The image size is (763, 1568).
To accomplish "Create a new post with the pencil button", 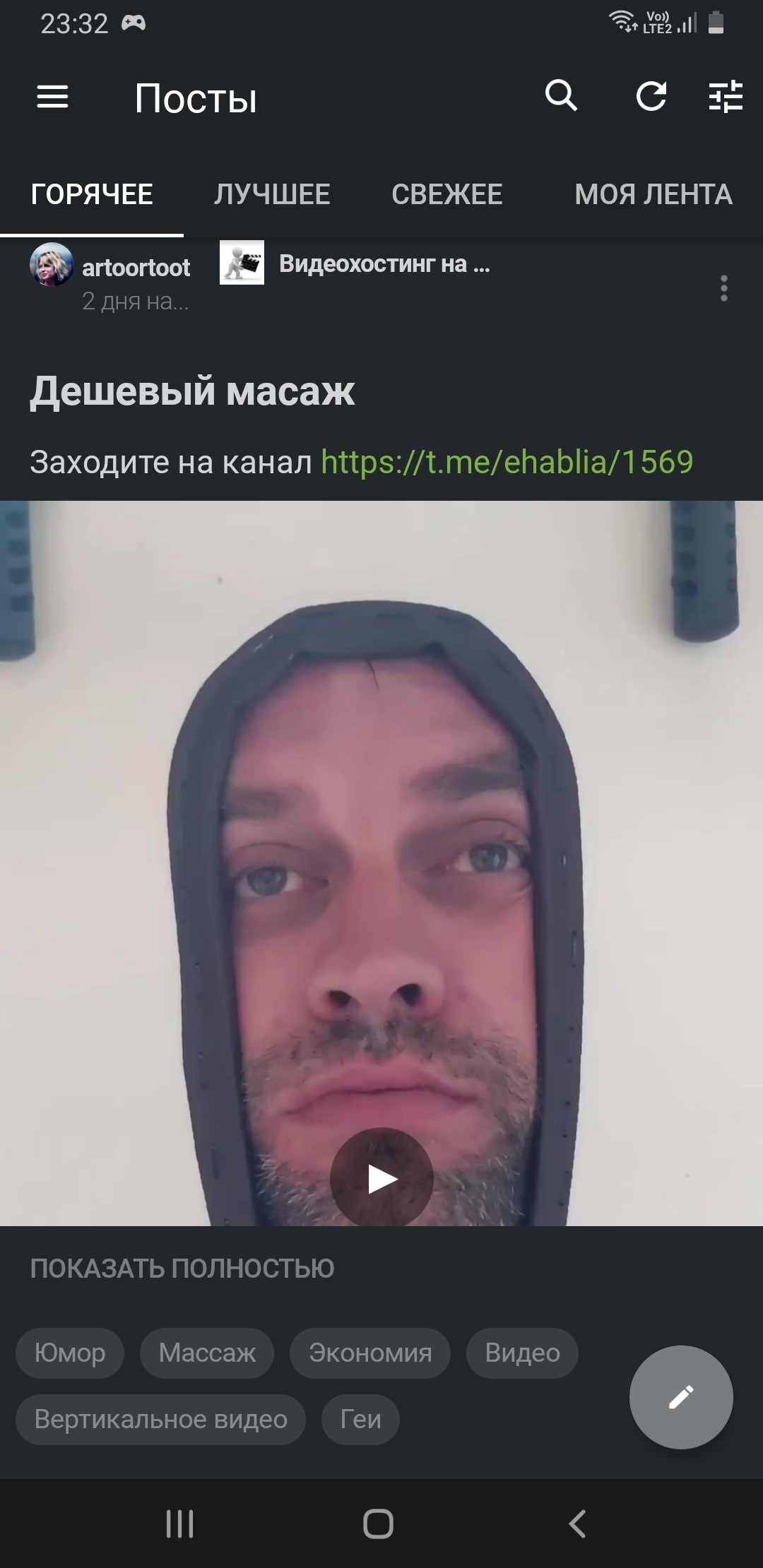I will [681, 1396].
